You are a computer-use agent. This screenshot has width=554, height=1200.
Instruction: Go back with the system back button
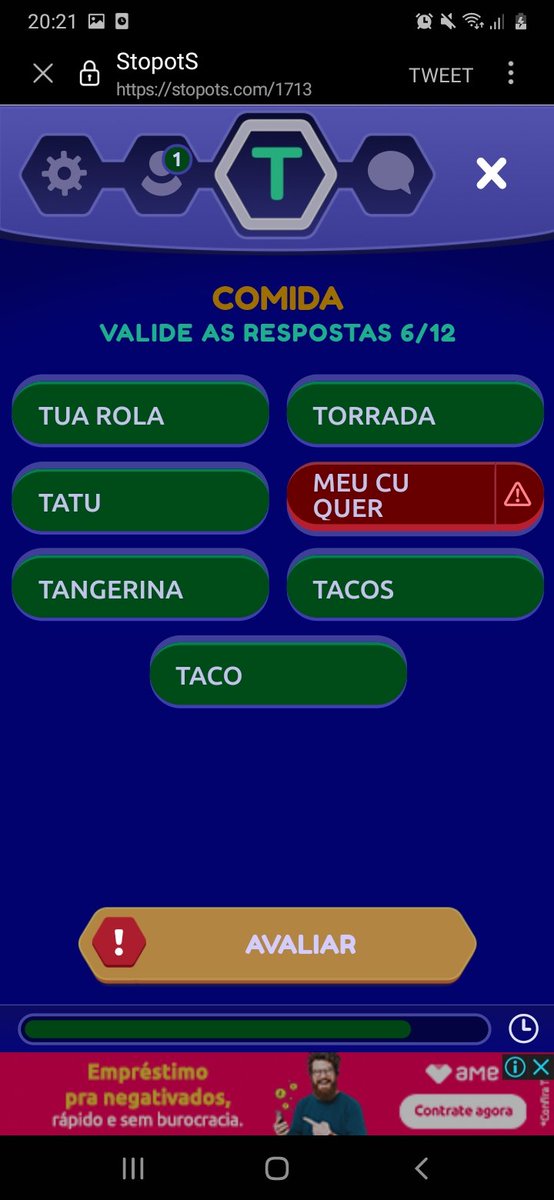[x=421, y=1168]
